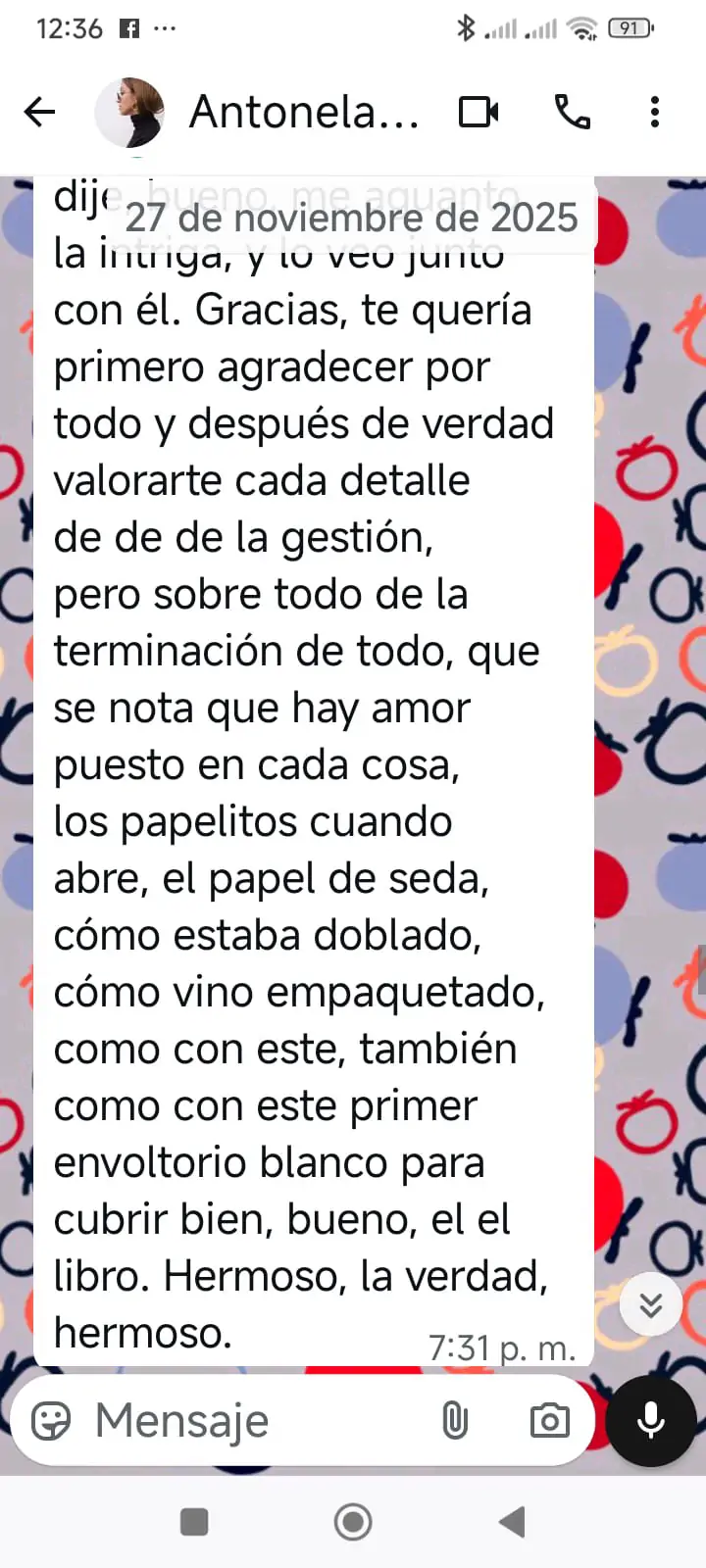
Task: Jump to latest messages with down arrow
Action: [650, 1304]
